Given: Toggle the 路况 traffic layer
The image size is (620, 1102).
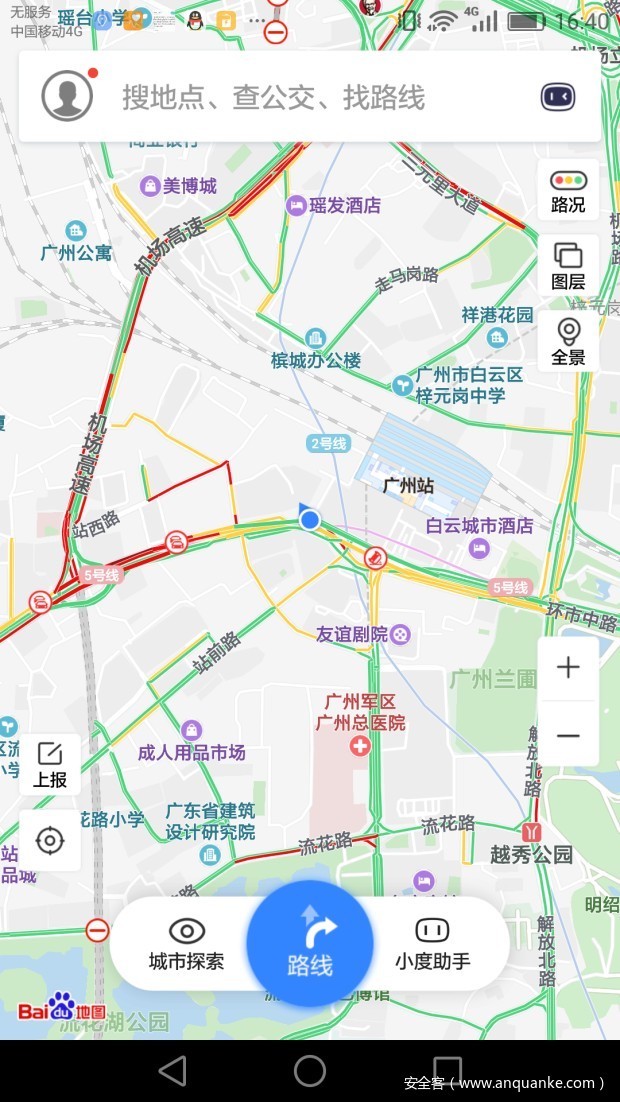Looking at the screenshot, I should click(x=568, y=191).
